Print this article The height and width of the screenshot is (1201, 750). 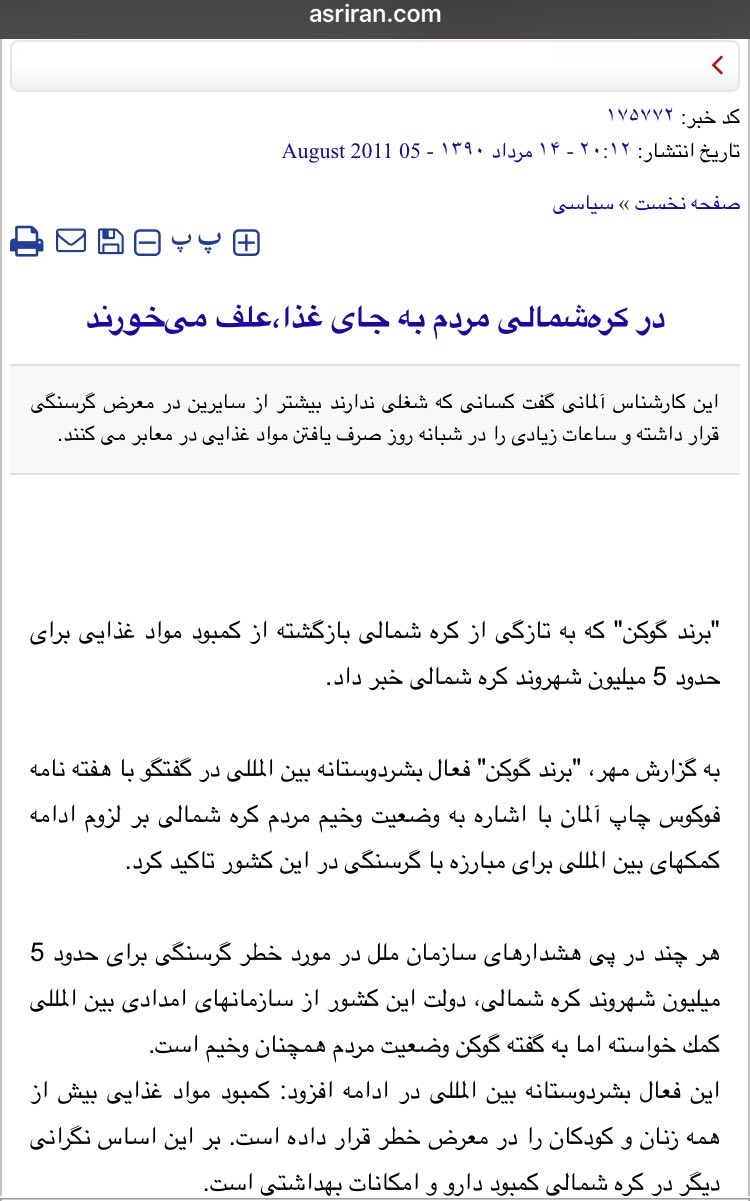click(27, 241)
